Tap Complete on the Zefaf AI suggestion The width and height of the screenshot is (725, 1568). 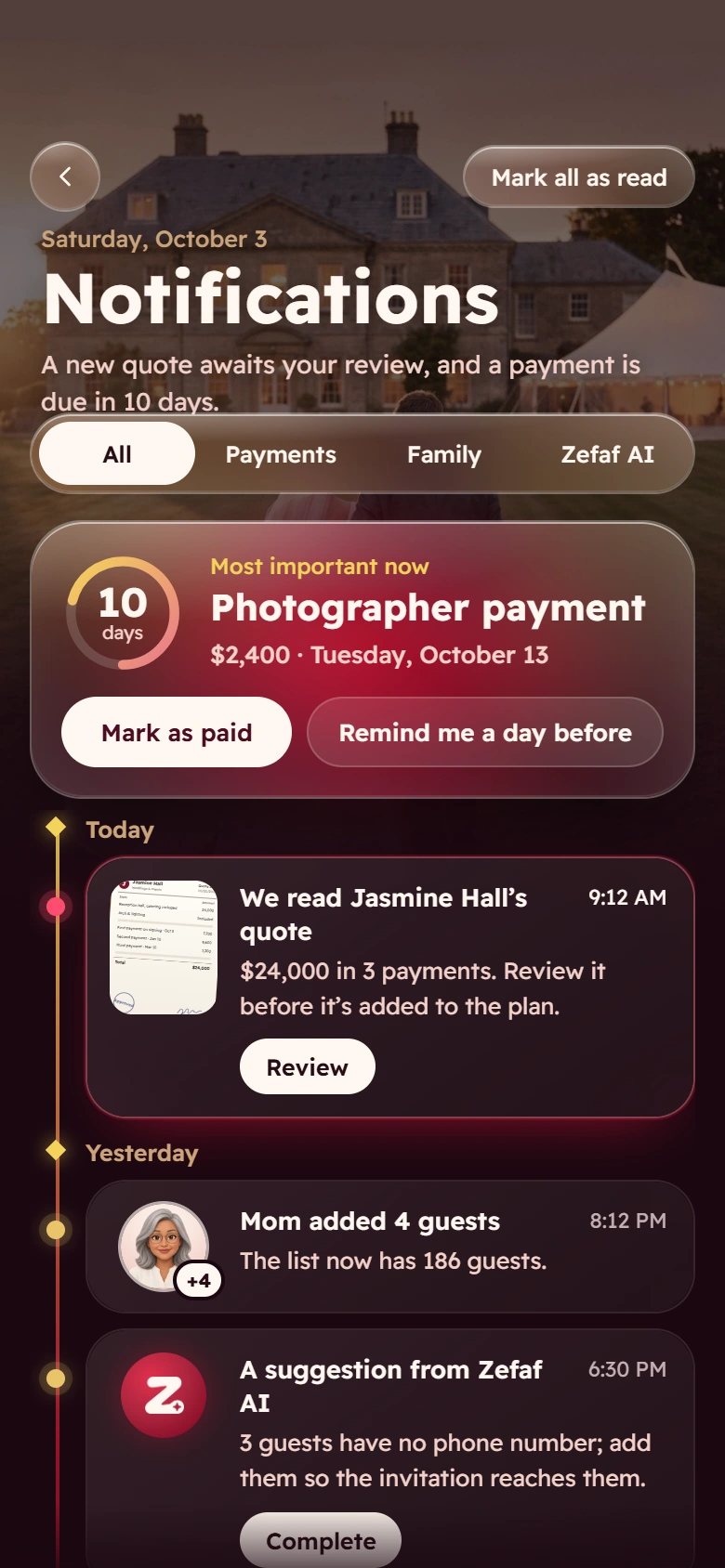(321, 1540)
